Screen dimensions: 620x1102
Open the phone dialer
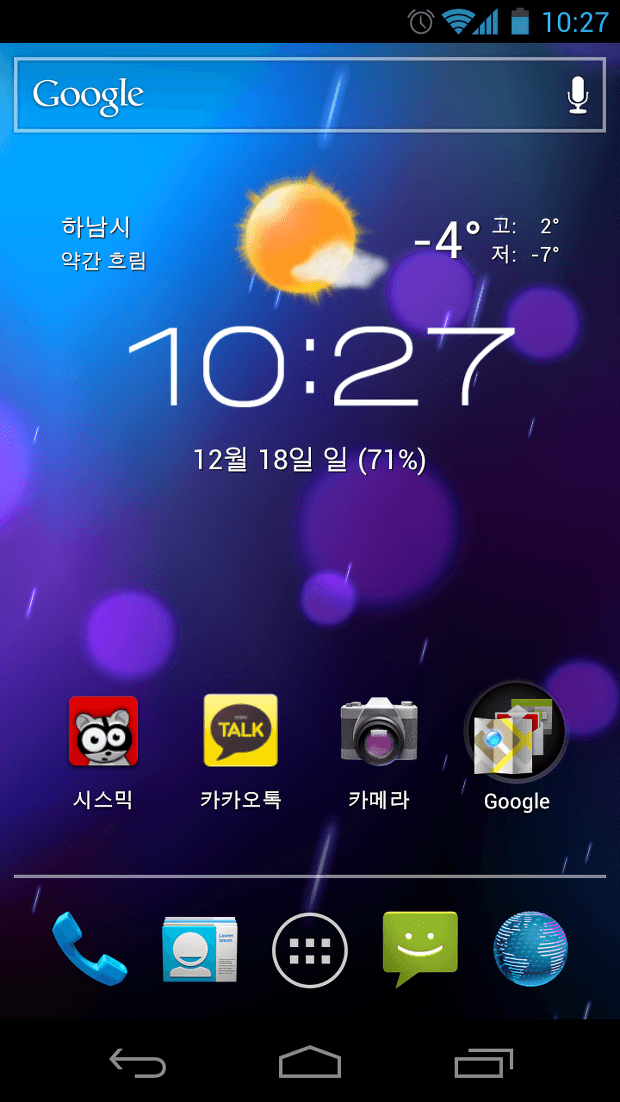(x=90, y=950)
